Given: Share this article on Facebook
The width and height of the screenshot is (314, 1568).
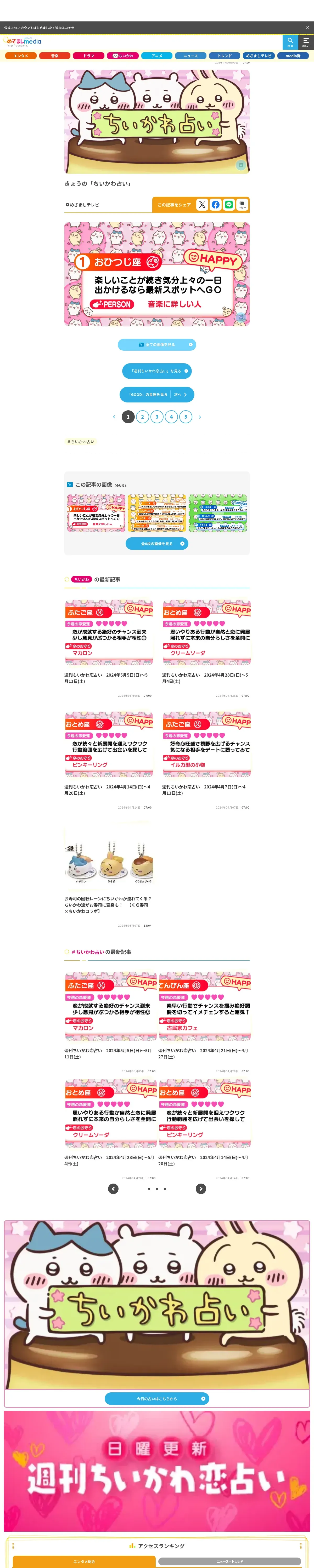Looking at the screenshot, I should [215, 205].
